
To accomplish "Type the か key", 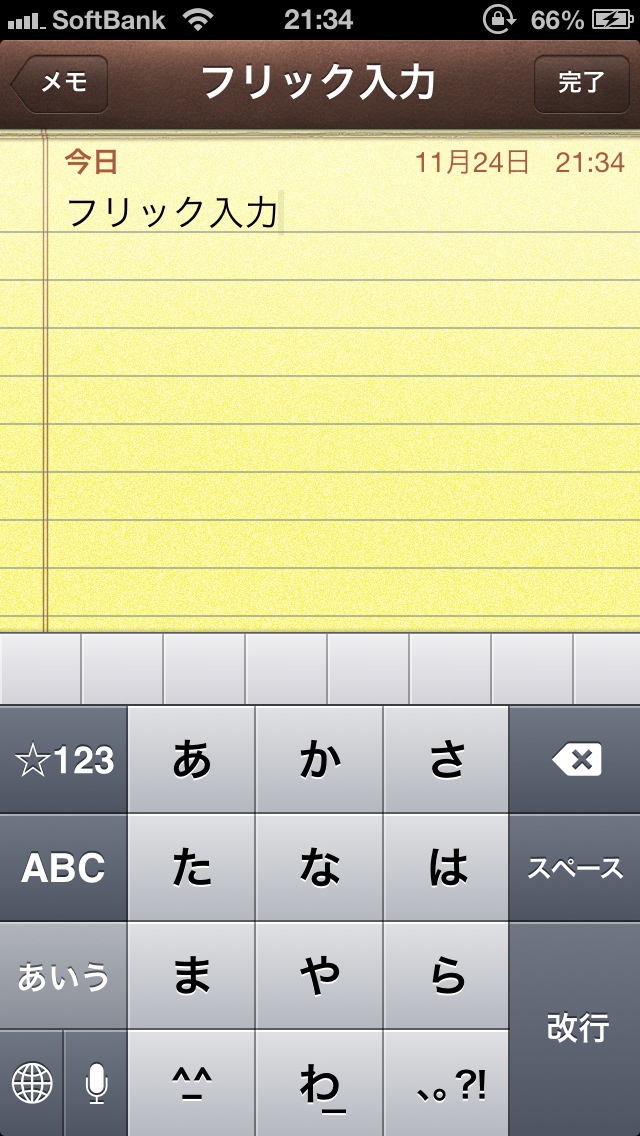I will (x=319, y=760).
